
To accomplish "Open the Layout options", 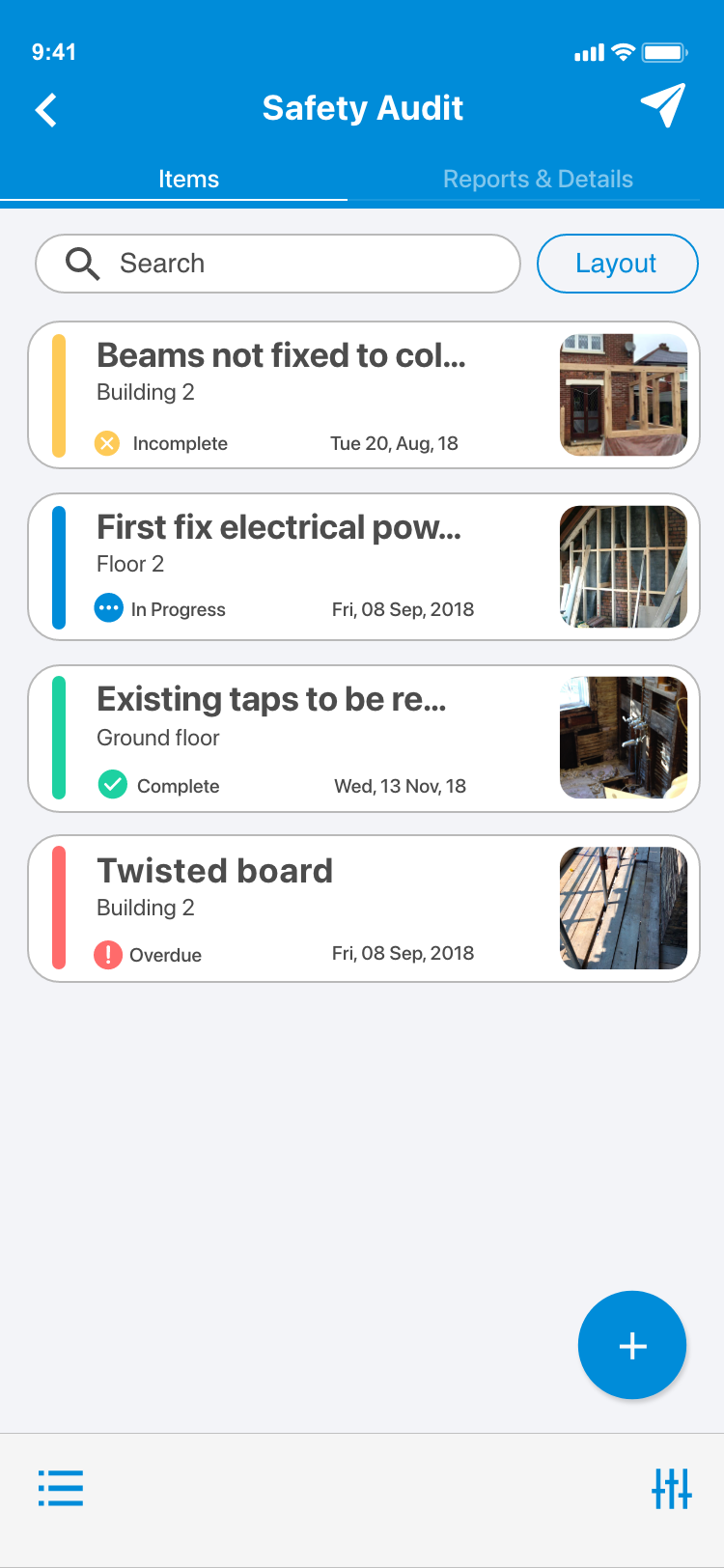I will click(x=617, y=264).
